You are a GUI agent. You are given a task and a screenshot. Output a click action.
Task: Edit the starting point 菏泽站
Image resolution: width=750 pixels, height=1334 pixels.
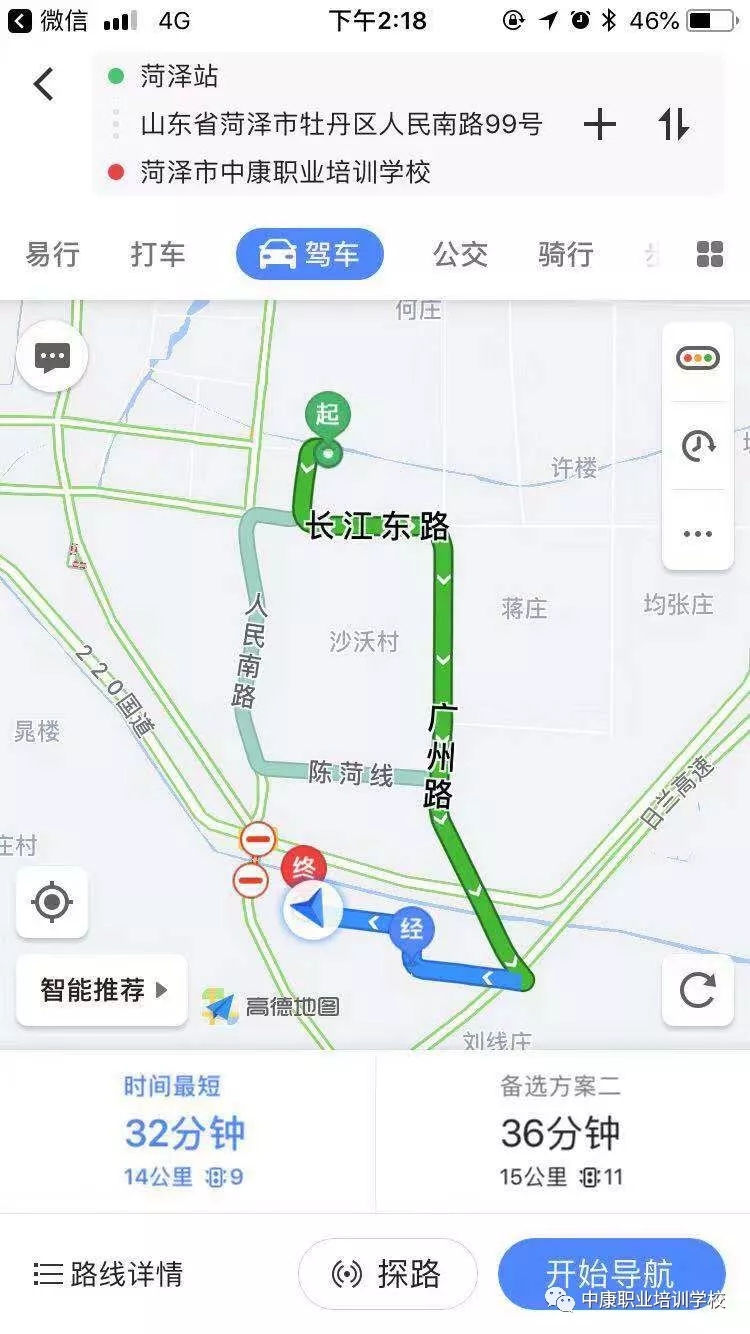click(x=180, y=77)
